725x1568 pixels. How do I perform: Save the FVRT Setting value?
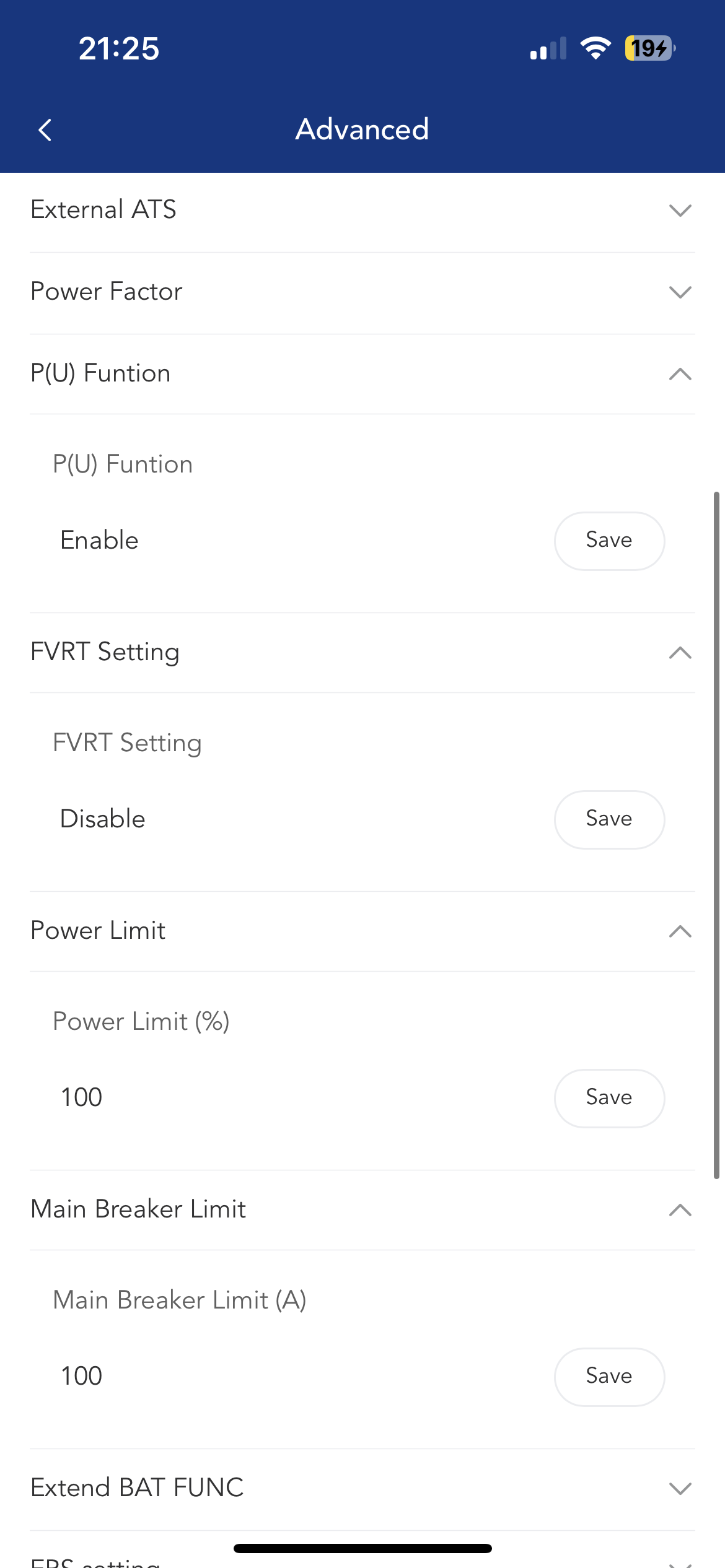(609, 819)
